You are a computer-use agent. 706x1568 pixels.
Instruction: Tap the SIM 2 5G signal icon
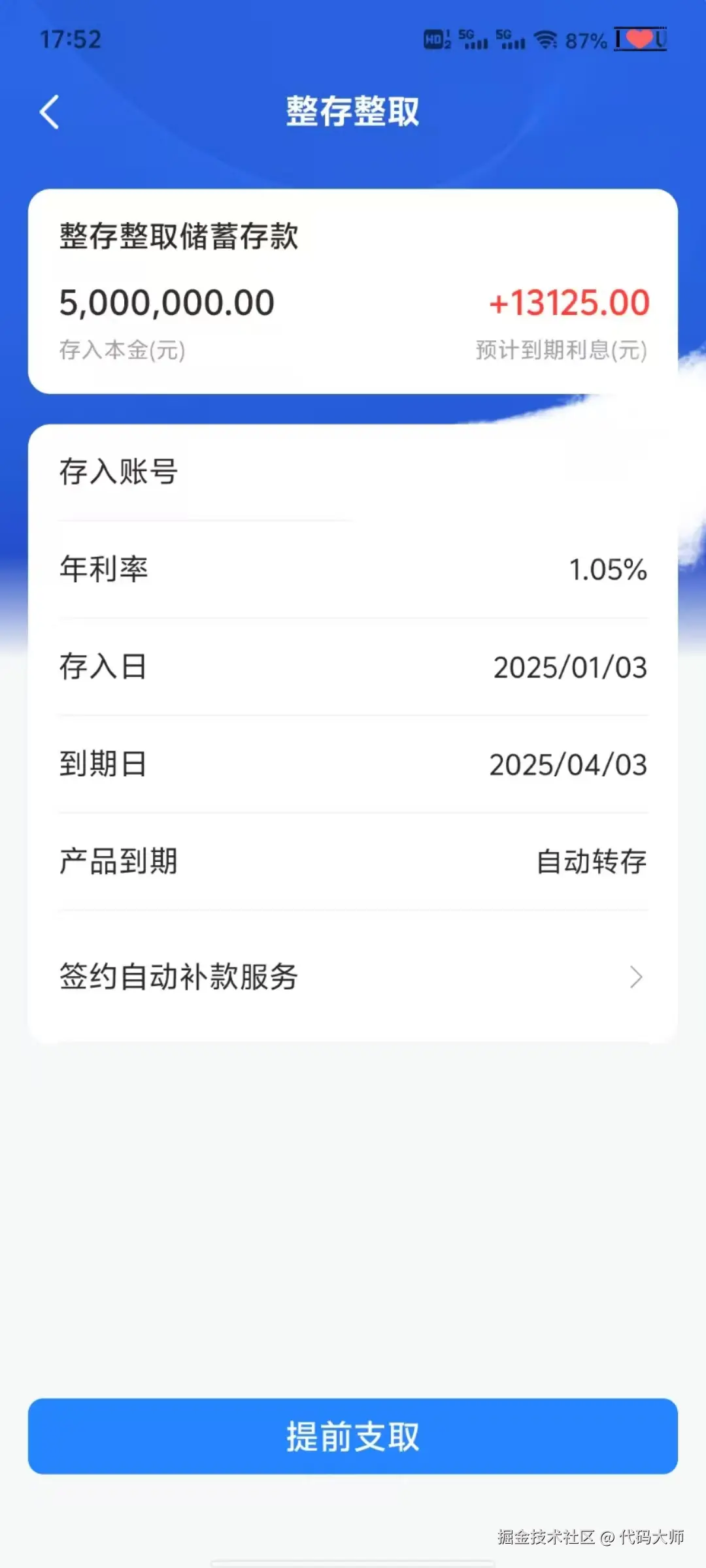[512, 39]
